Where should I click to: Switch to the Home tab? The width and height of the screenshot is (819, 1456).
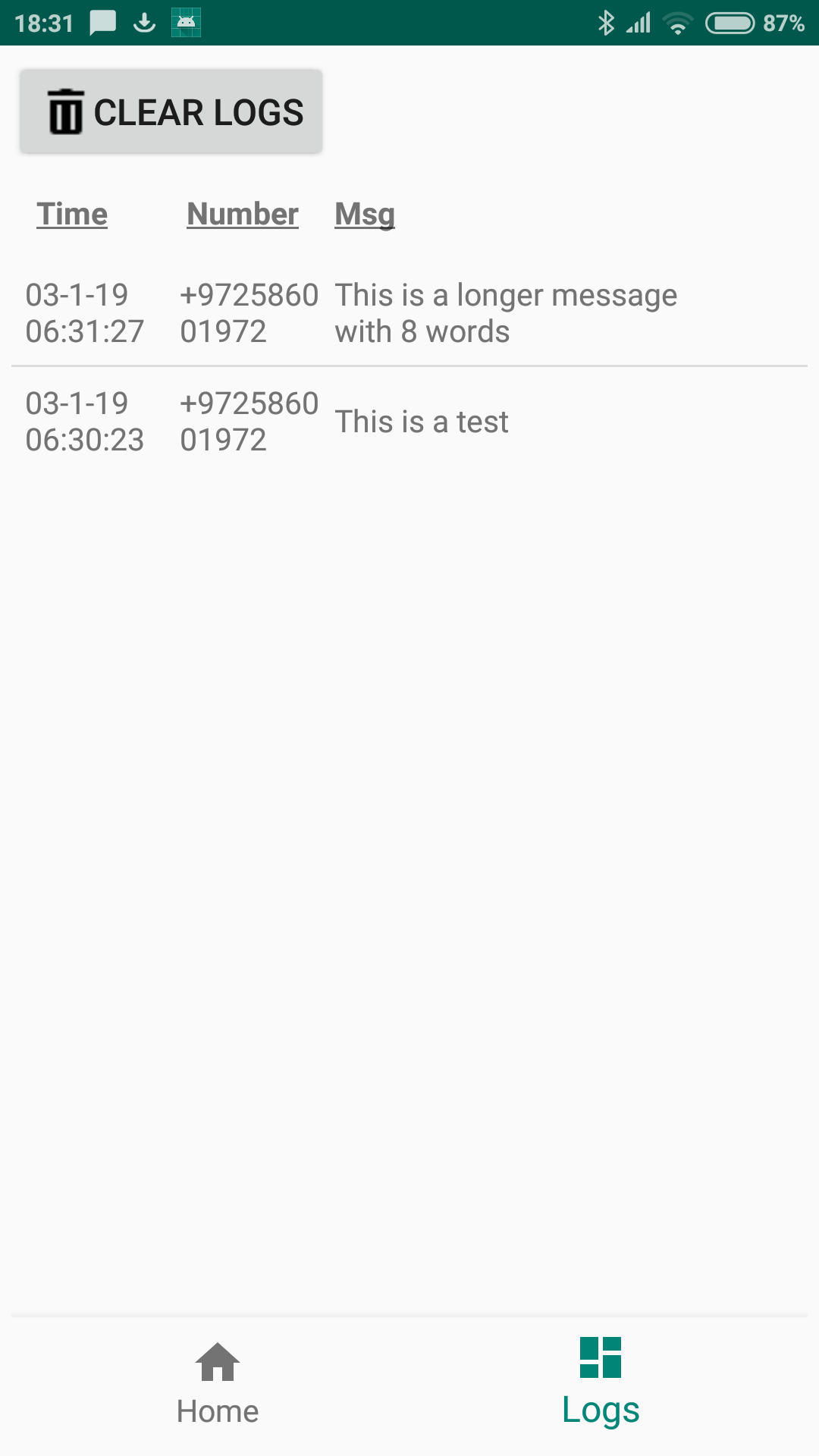(x=218, y=1384)
